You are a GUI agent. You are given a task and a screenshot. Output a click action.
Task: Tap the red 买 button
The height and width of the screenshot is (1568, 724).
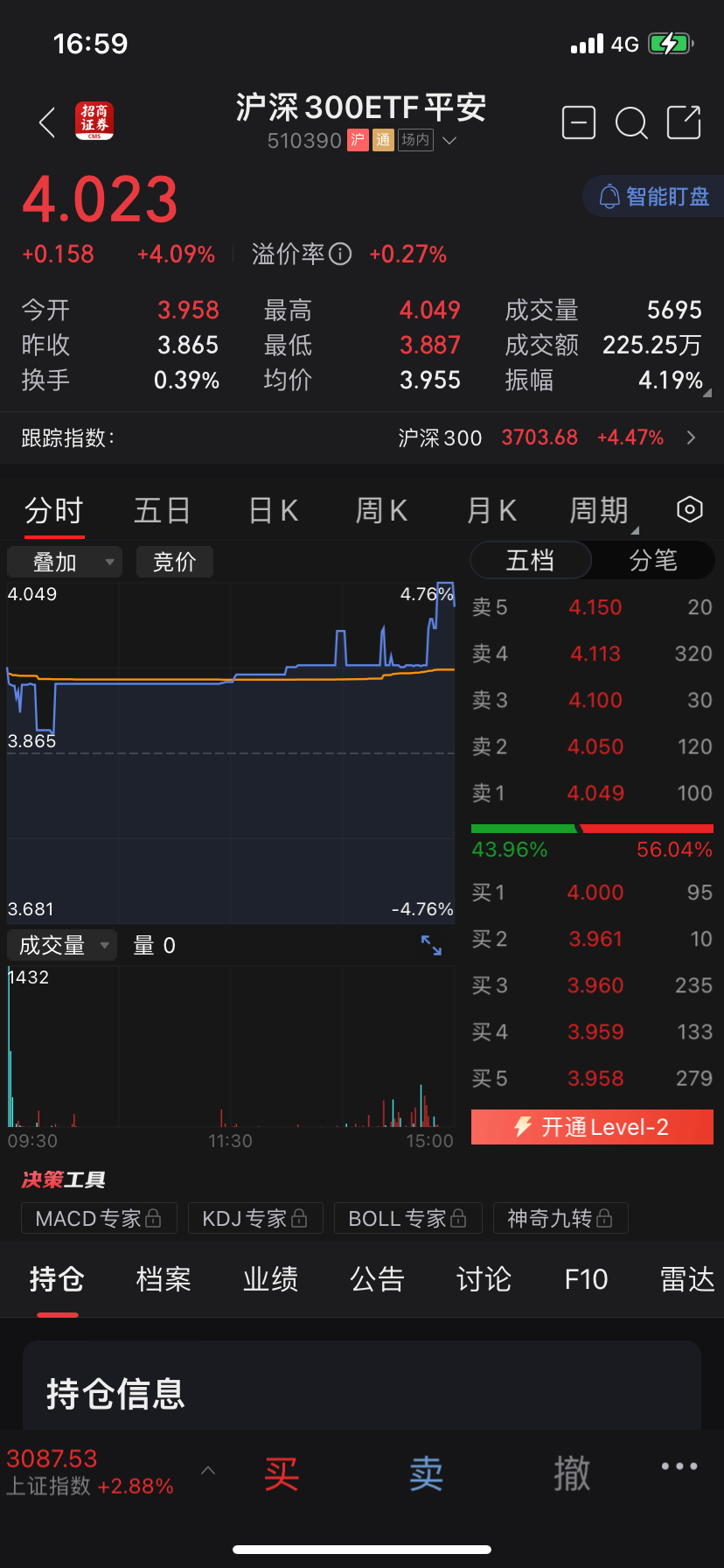tap(282, 1474)
